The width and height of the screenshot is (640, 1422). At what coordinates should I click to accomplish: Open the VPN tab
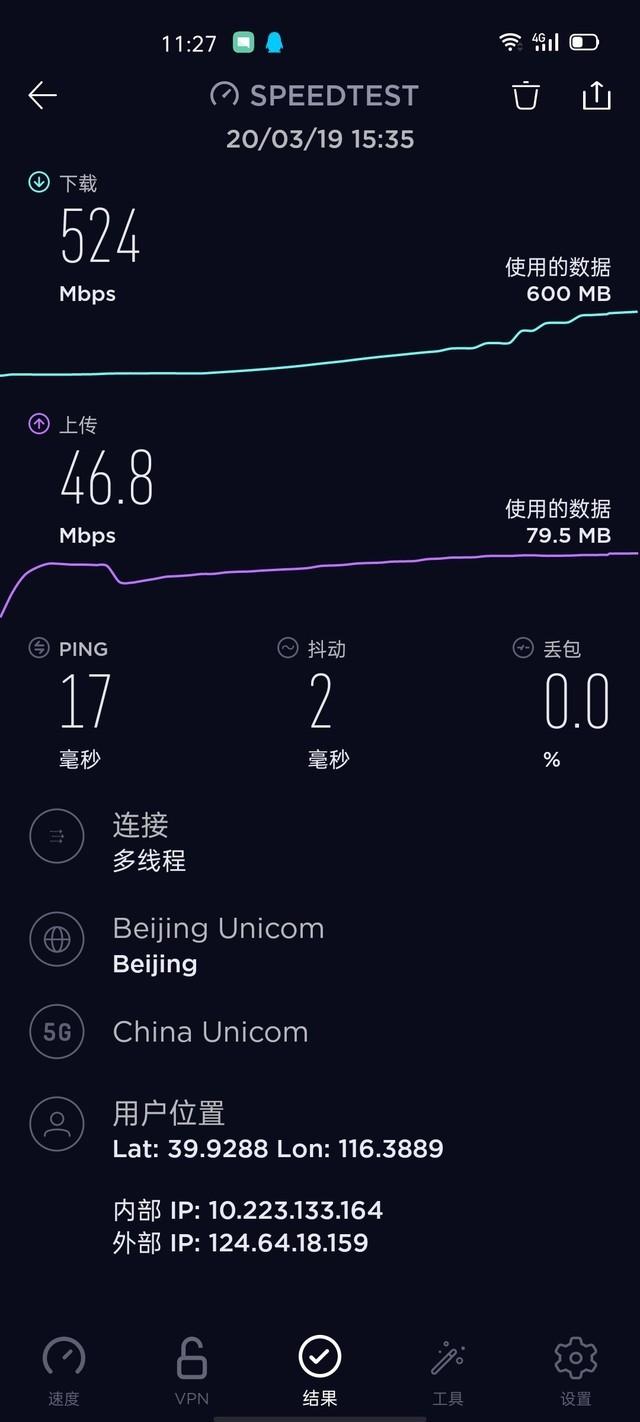click(192, 1371)
